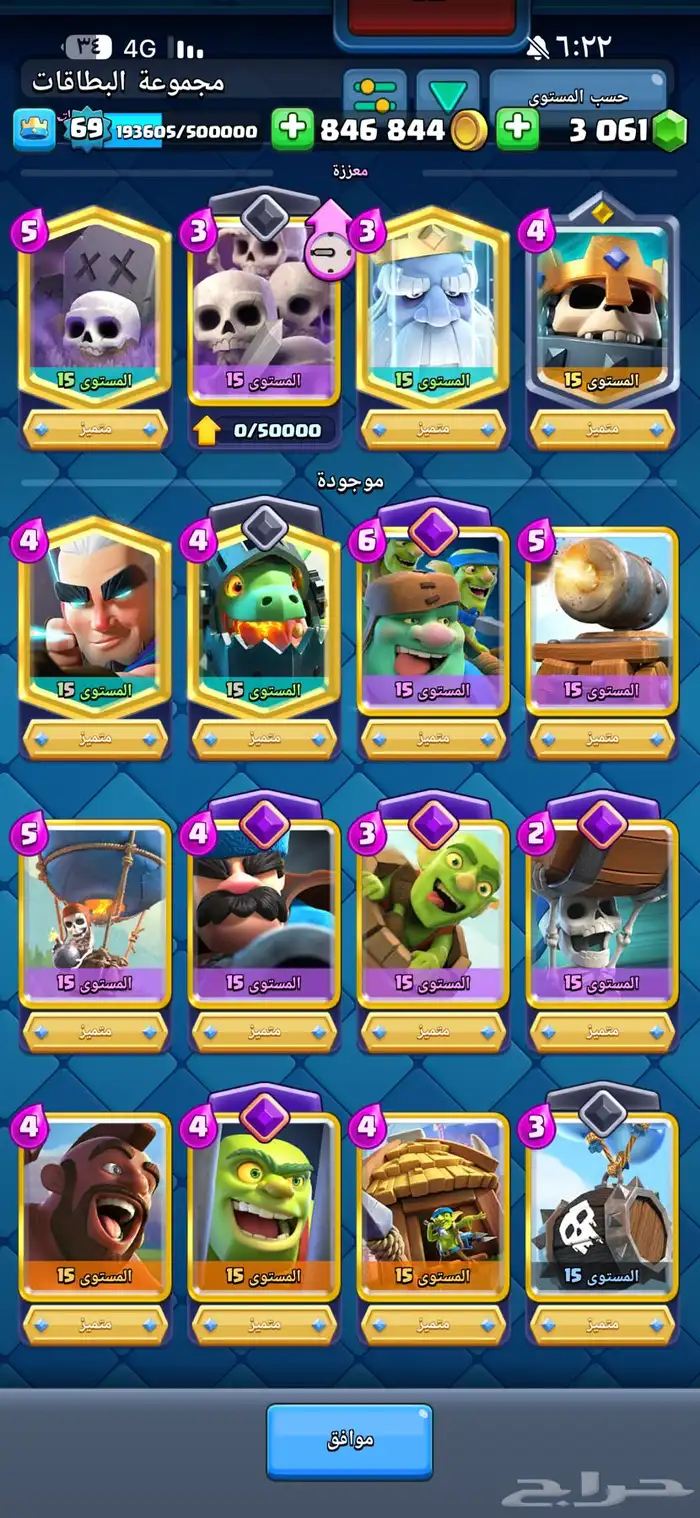Open the card filter sliders icon
700x1518 pixels.
click(375, 95)
